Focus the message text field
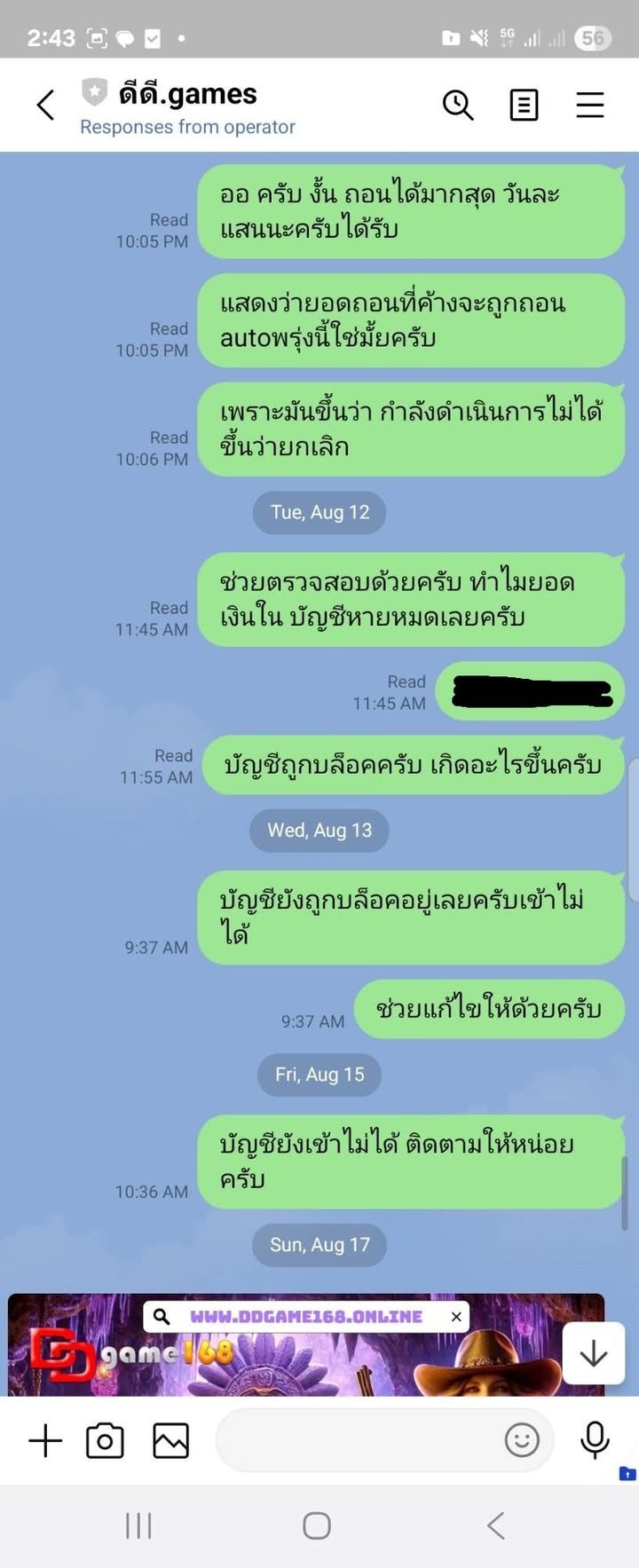This screenshot has width=639, height=1568. pos(355,1440)
